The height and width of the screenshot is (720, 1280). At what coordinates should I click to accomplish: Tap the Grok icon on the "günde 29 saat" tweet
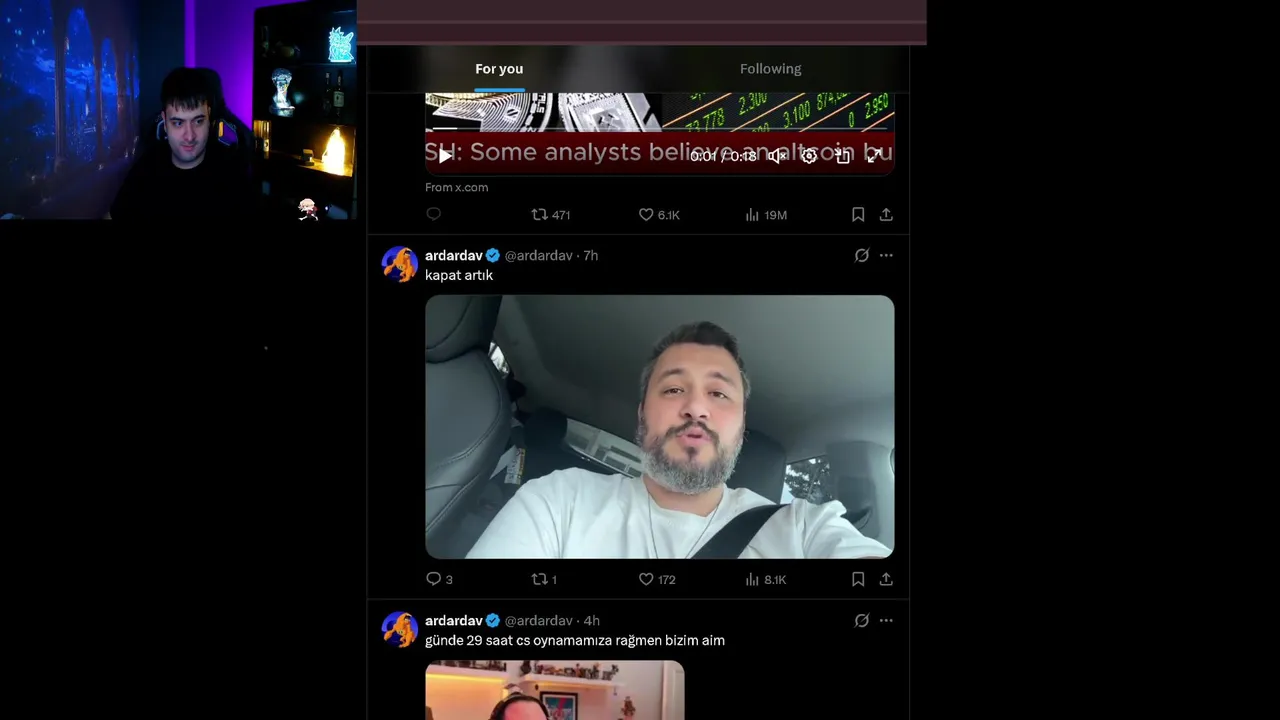(x=861, y=621)
